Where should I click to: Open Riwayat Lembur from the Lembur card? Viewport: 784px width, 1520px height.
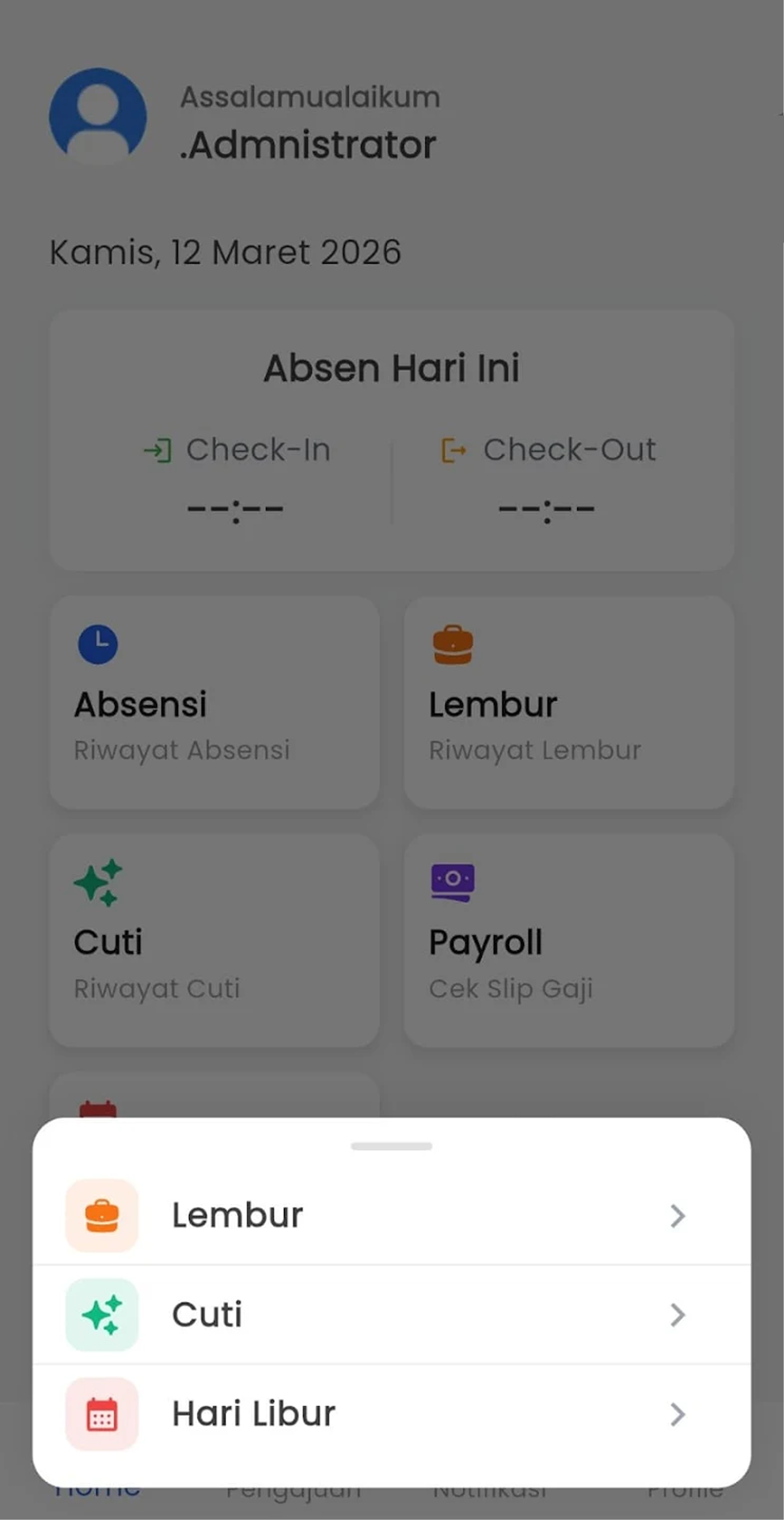(536, 750)
